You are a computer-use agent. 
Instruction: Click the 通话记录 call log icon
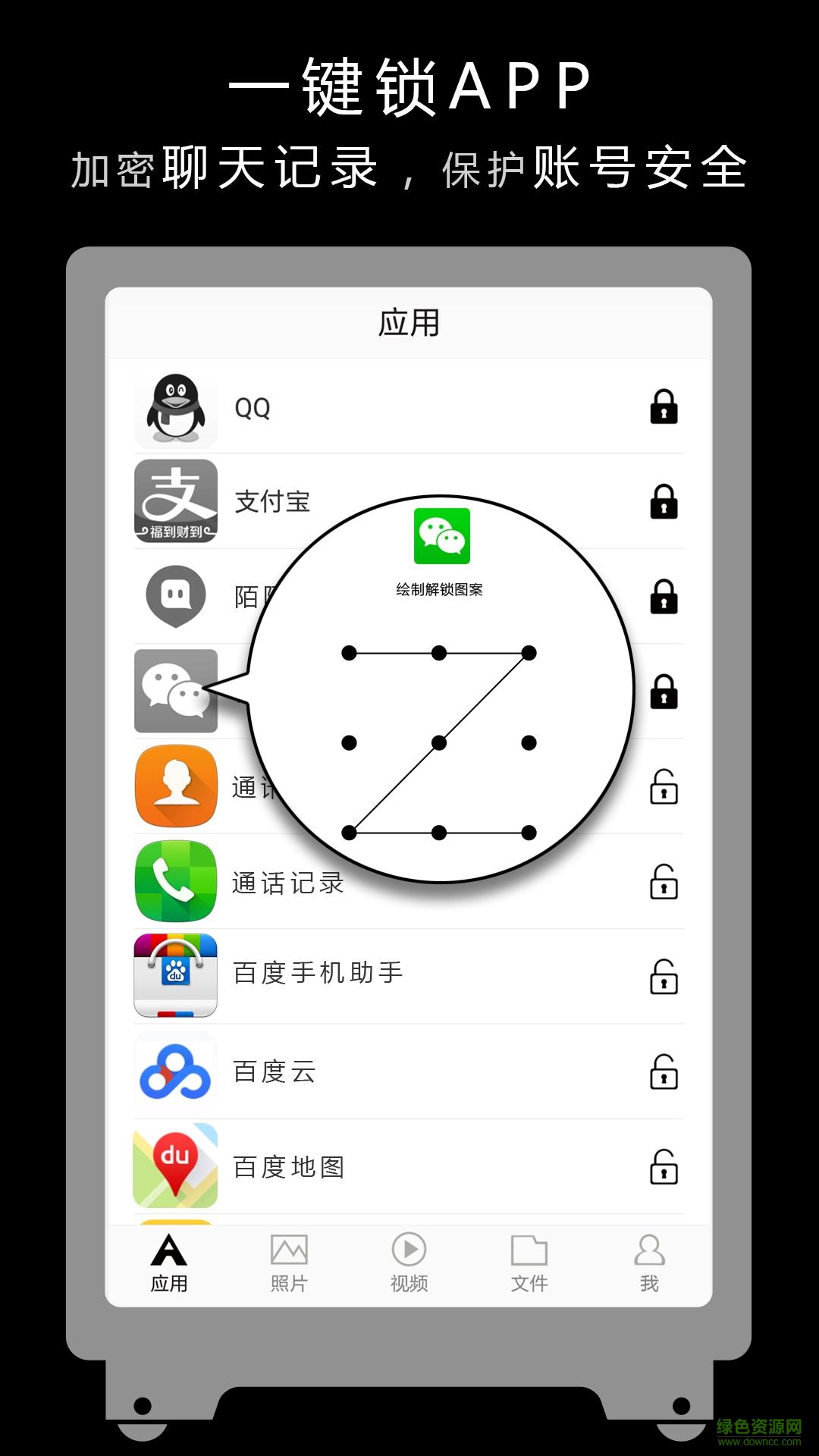174,882
